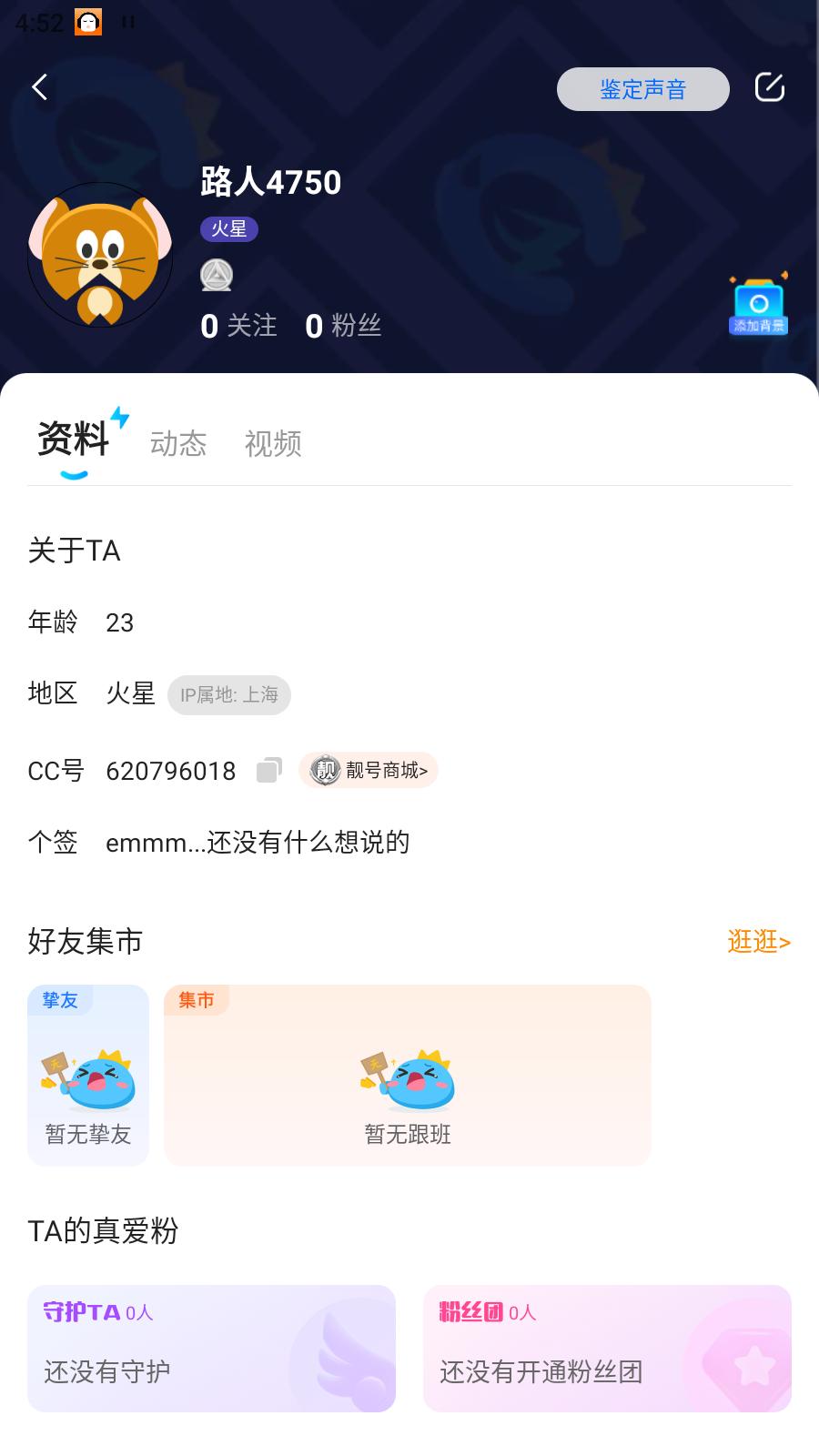The image size is (819, 1456).
Task: Open the 挚友 card
Action: [88, 1076]
